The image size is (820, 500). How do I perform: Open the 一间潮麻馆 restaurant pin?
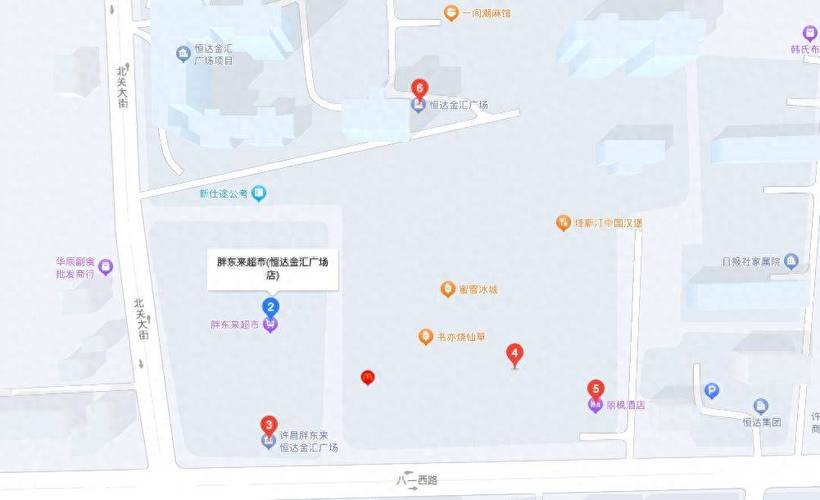click(x=452, y=13)
